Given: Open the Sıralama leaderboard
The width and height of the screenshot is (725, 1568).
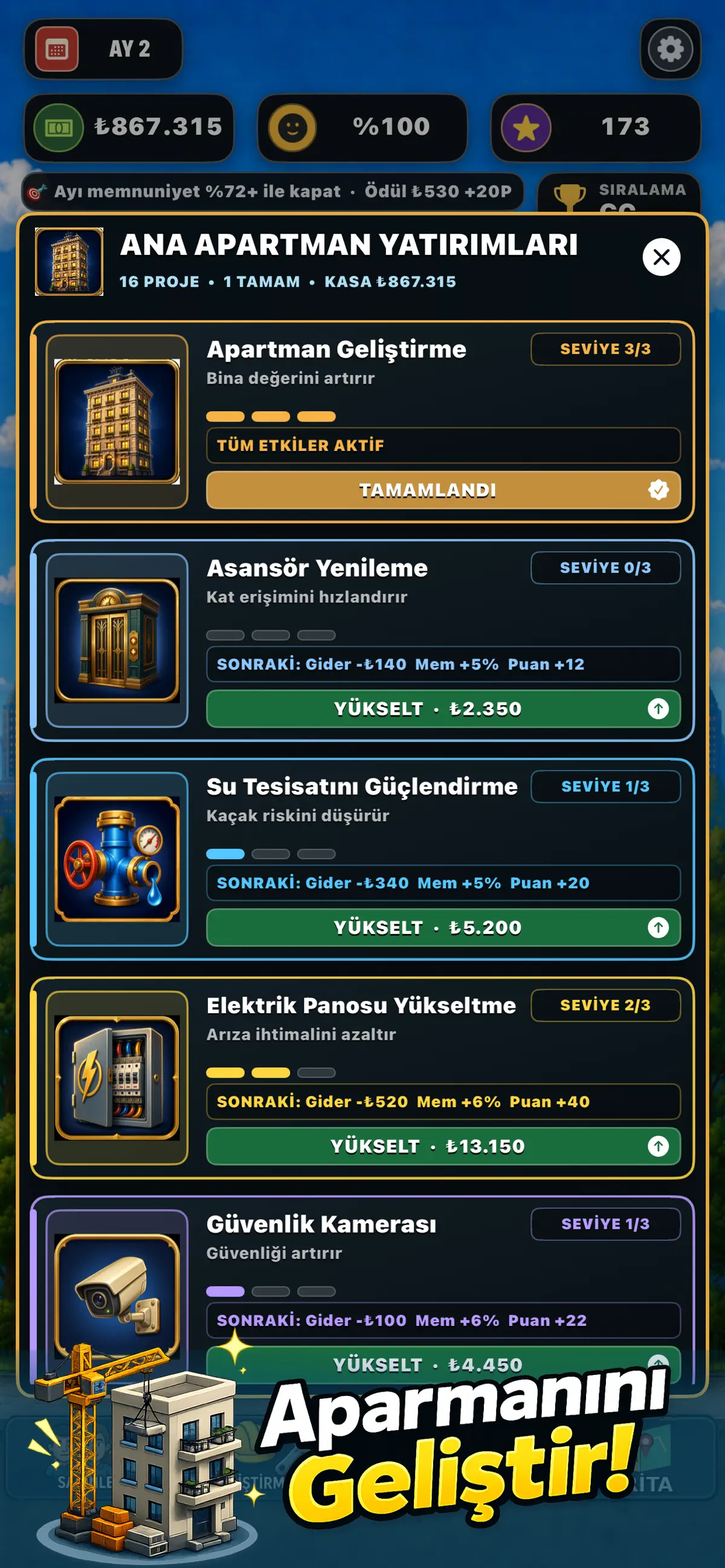Looking at the screenshot, I should [x=619, y=194].
